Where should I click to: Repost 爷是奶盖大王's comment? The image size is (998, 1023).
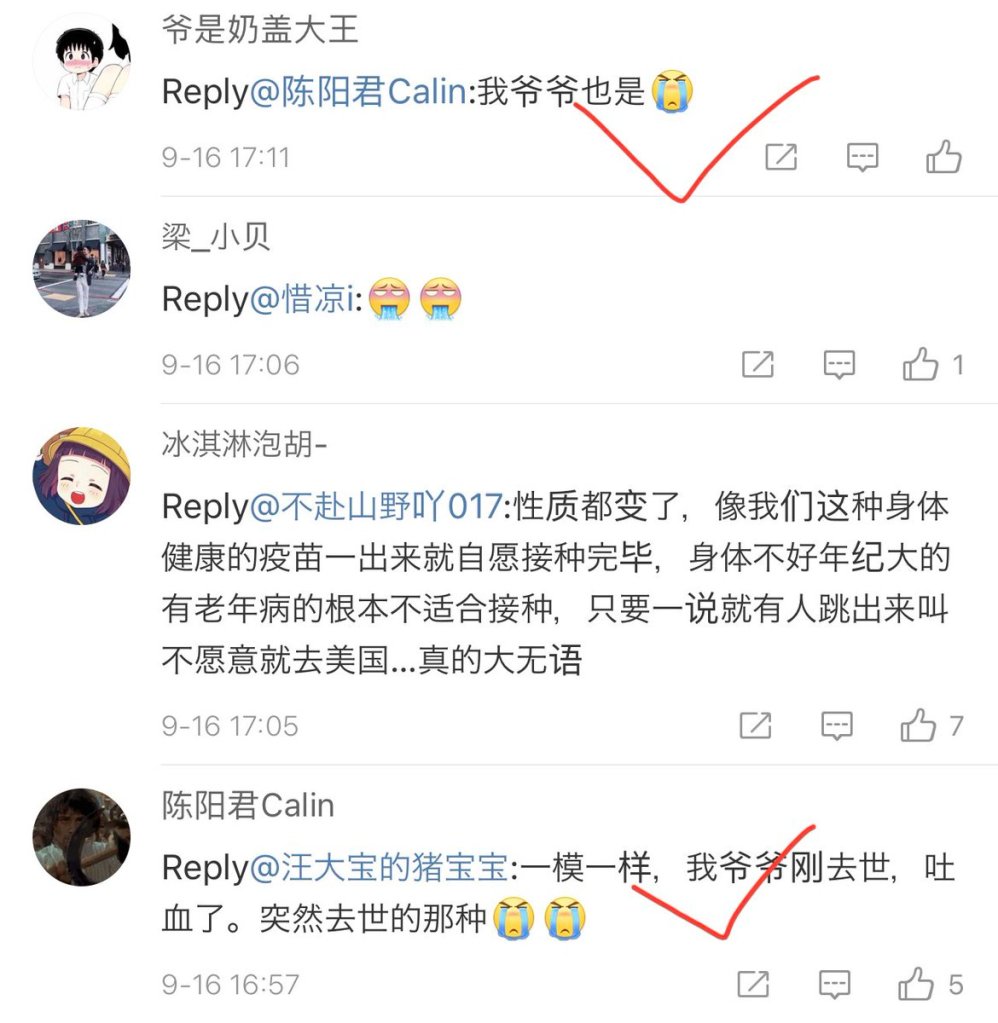781,157
